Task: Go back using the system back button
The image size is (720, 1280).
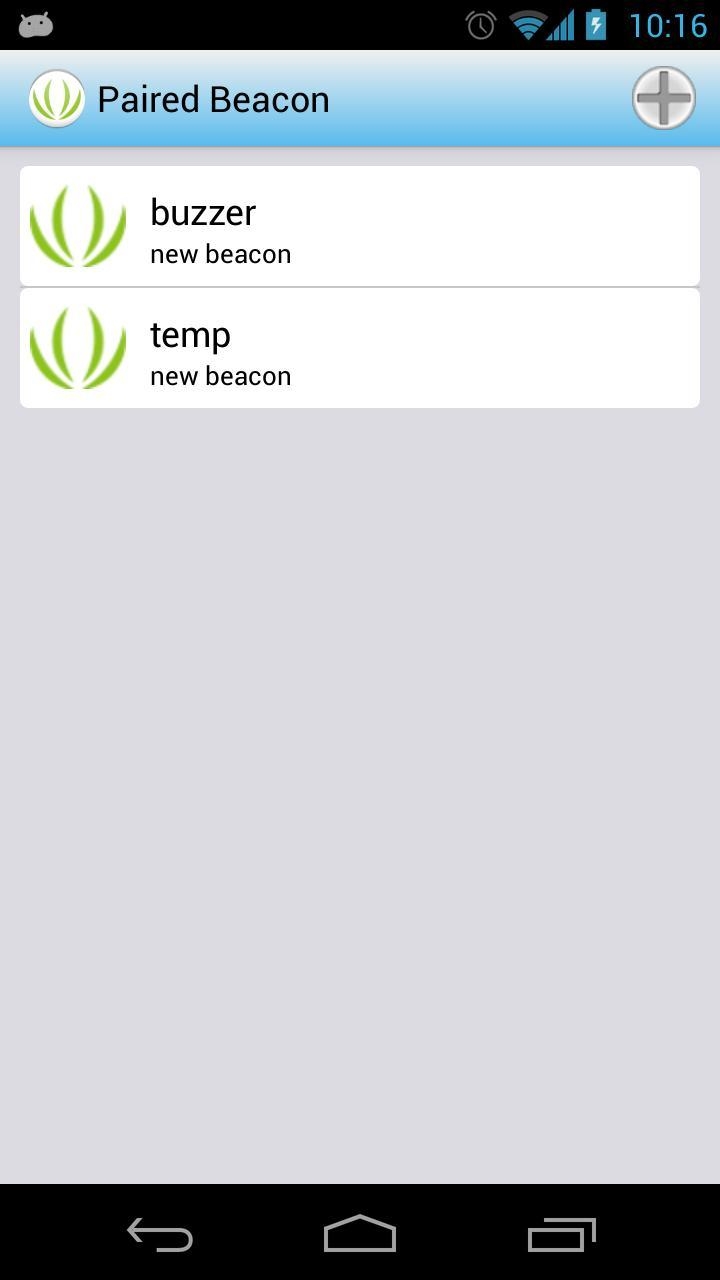Action: (160, 1235)
